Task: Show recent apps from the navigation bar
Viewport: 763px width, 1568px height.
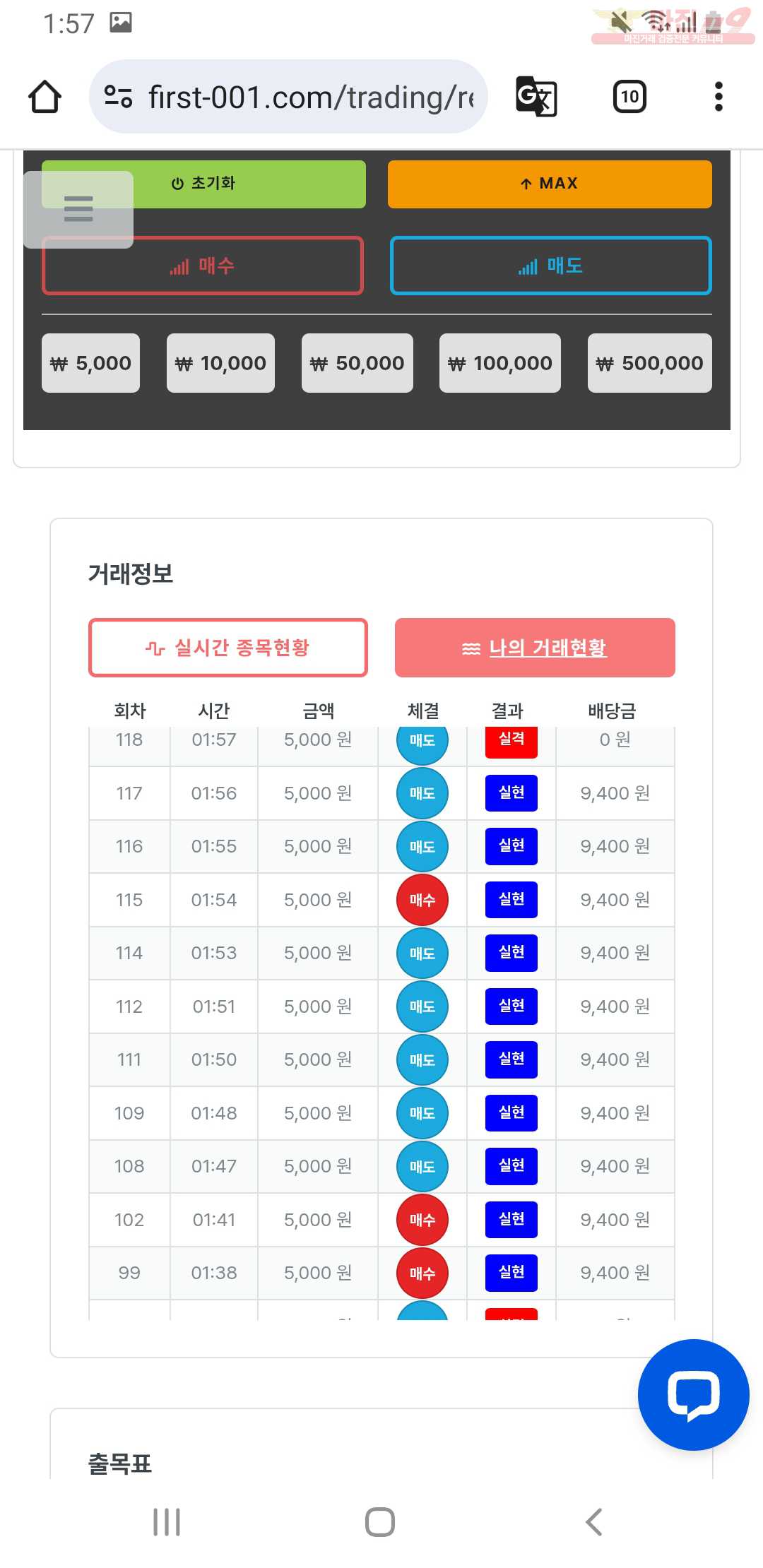Action: (x=167, y=1521)
